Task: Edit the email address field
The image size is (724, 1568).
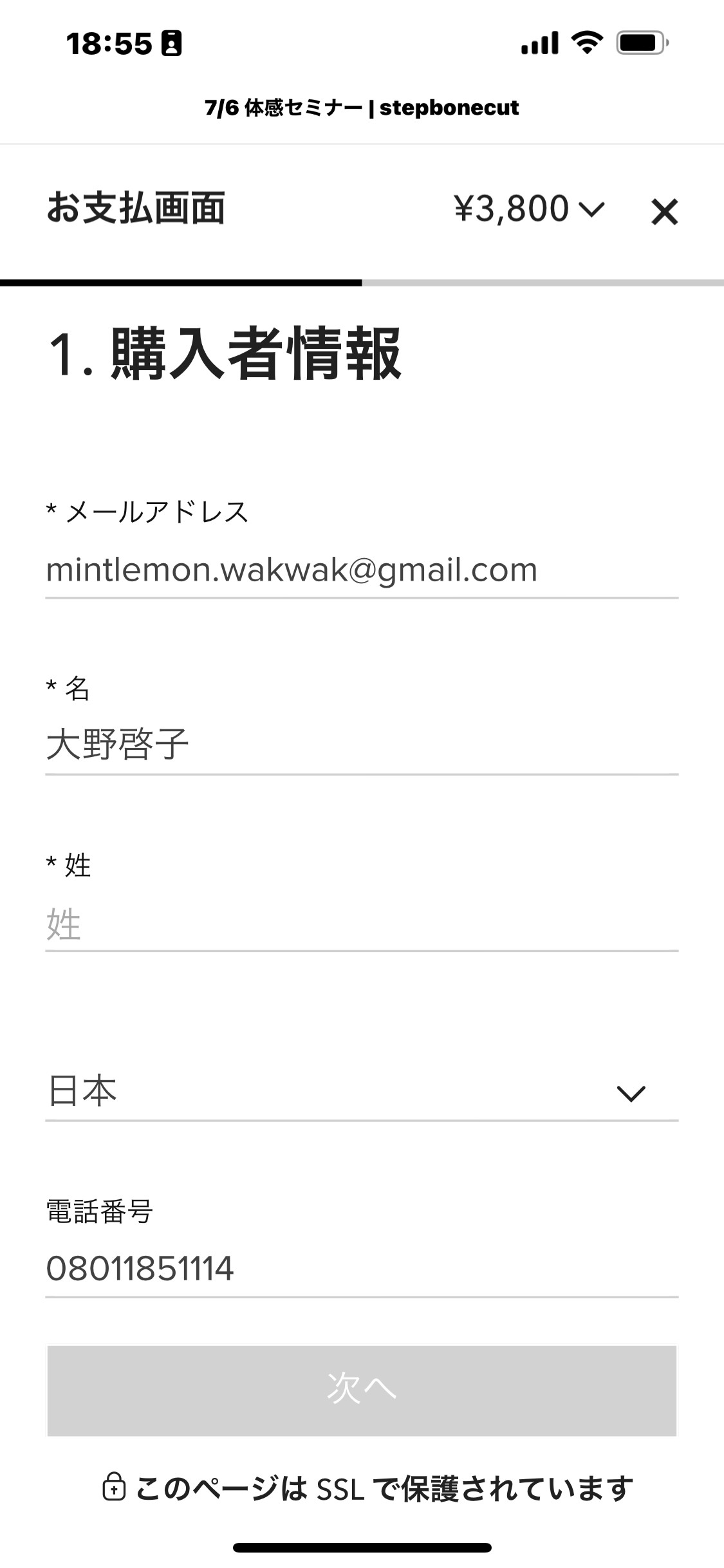Action: coord(362,570)
